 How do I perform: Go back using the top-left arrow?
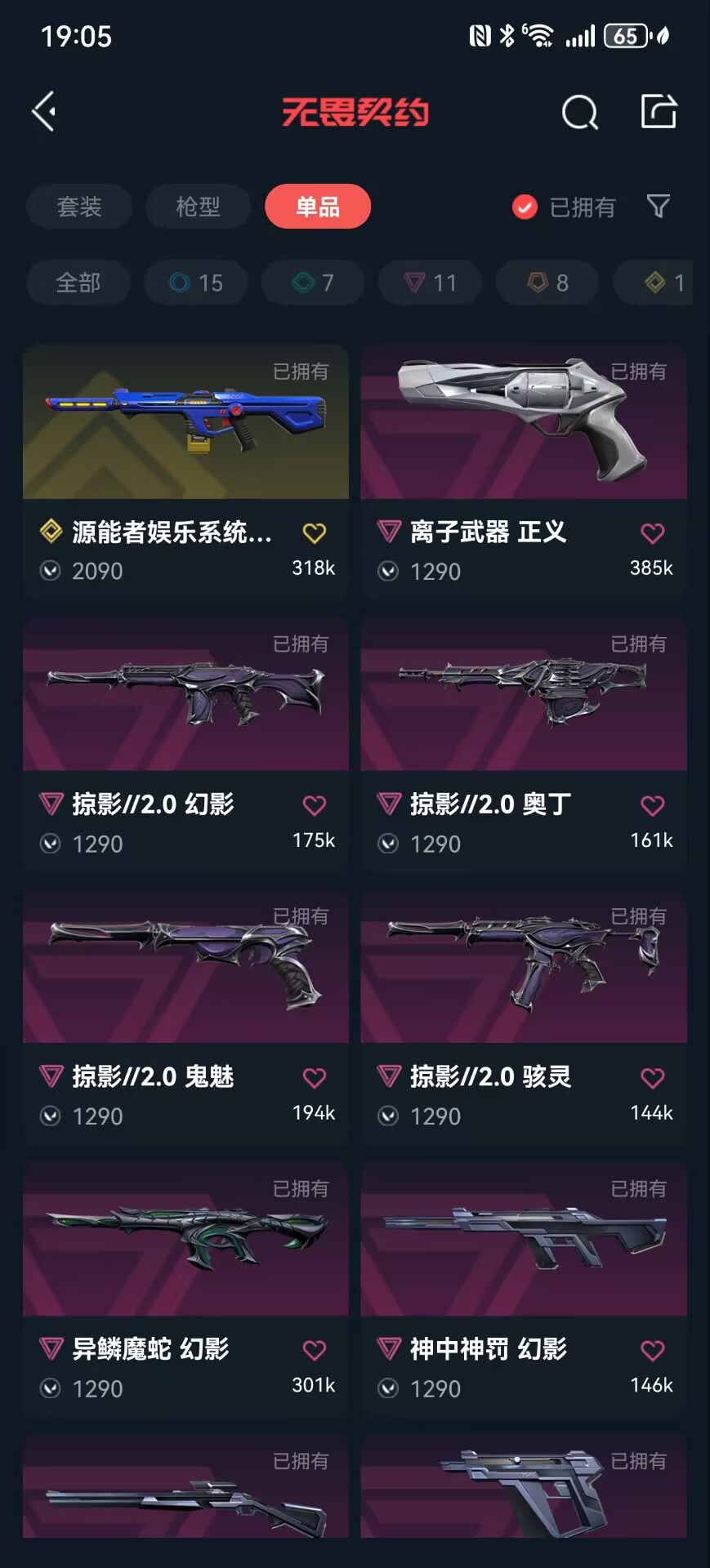[44, 111]
